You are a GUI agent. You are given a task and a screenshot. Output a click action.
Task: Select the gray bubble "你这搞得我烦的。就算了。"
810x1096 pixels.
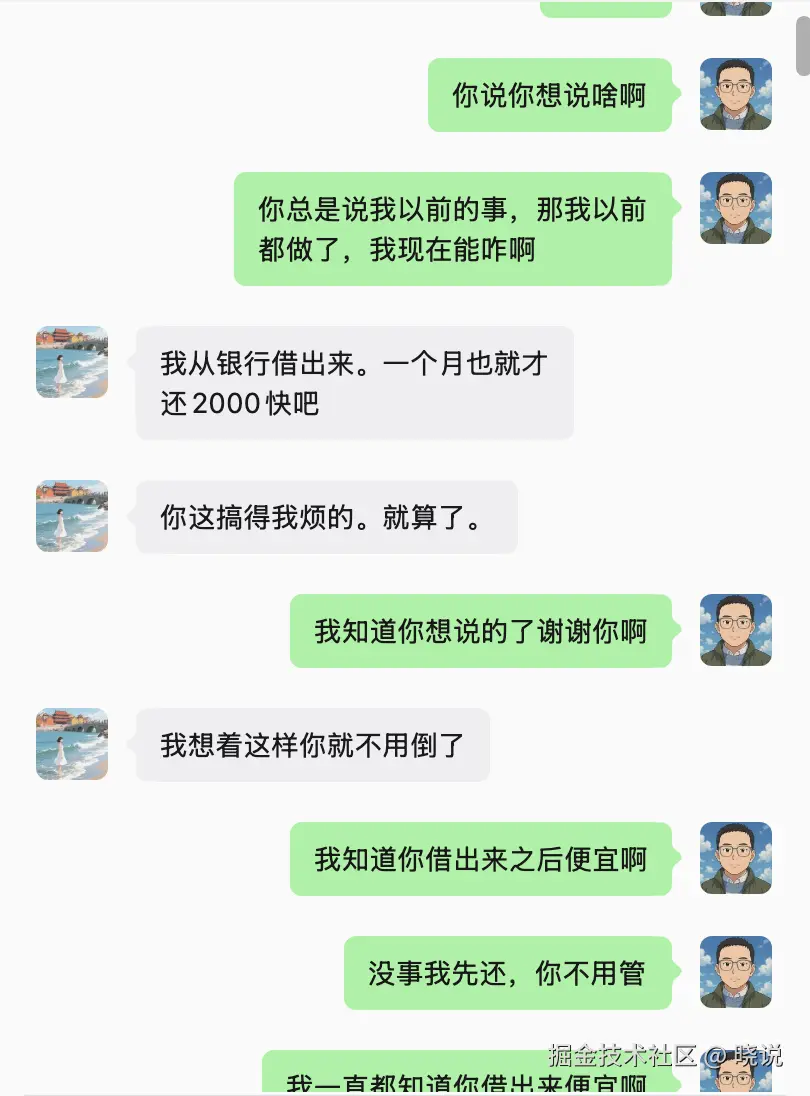[x=327, y=517]
